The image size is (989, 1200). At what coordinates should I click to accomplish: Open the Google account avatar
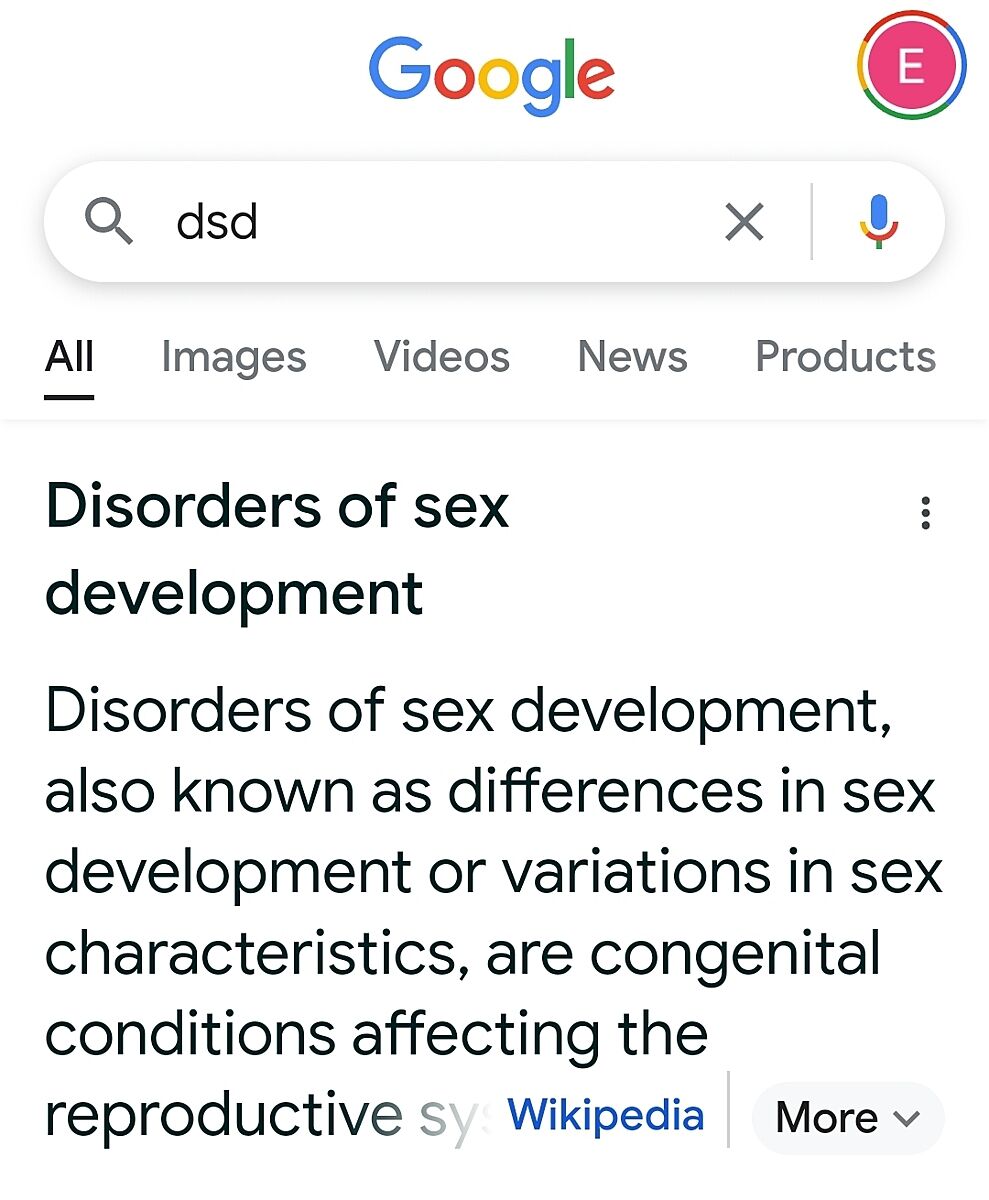click(910, 66)
